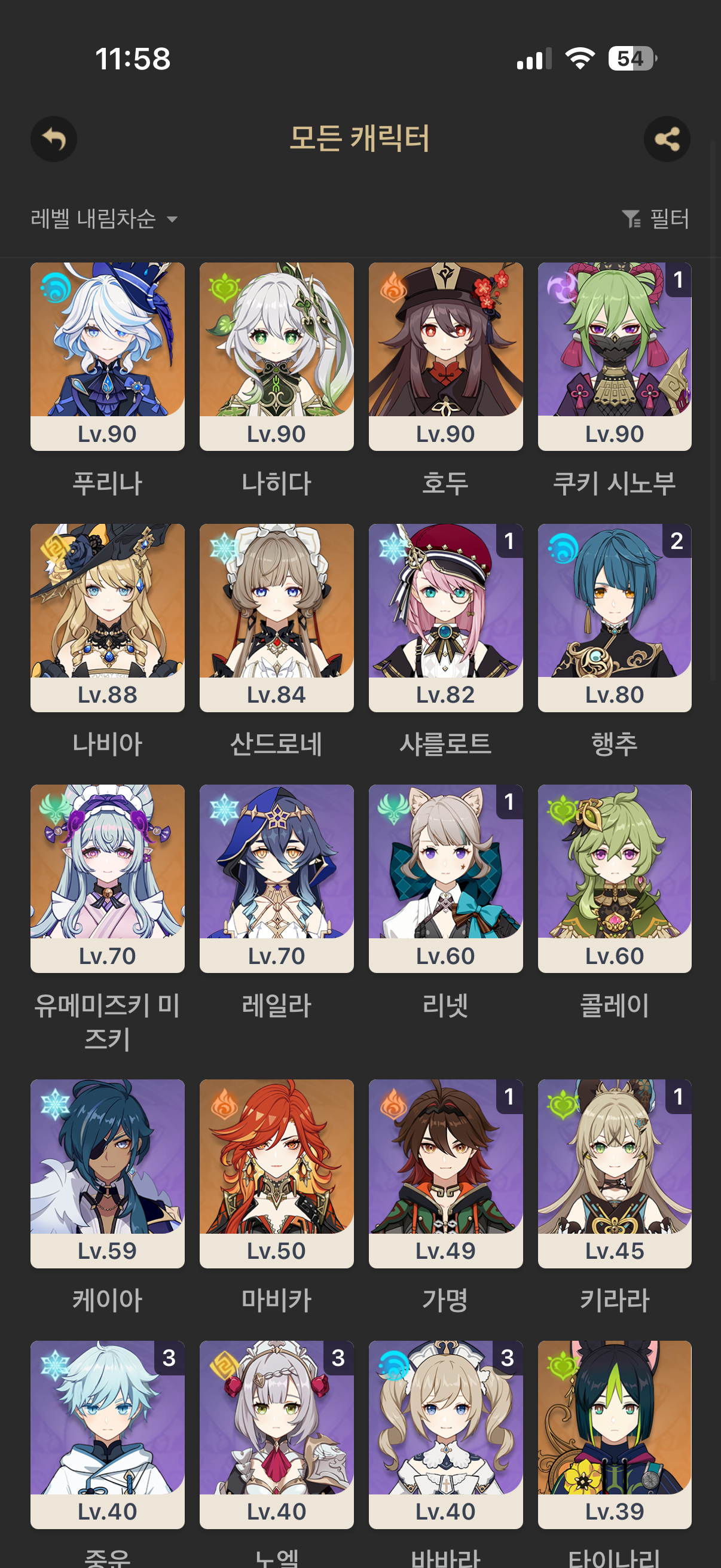This screenshot has height=1568, width=721.
Task: Open the 콜레이 character card
Action: point(615,878)
